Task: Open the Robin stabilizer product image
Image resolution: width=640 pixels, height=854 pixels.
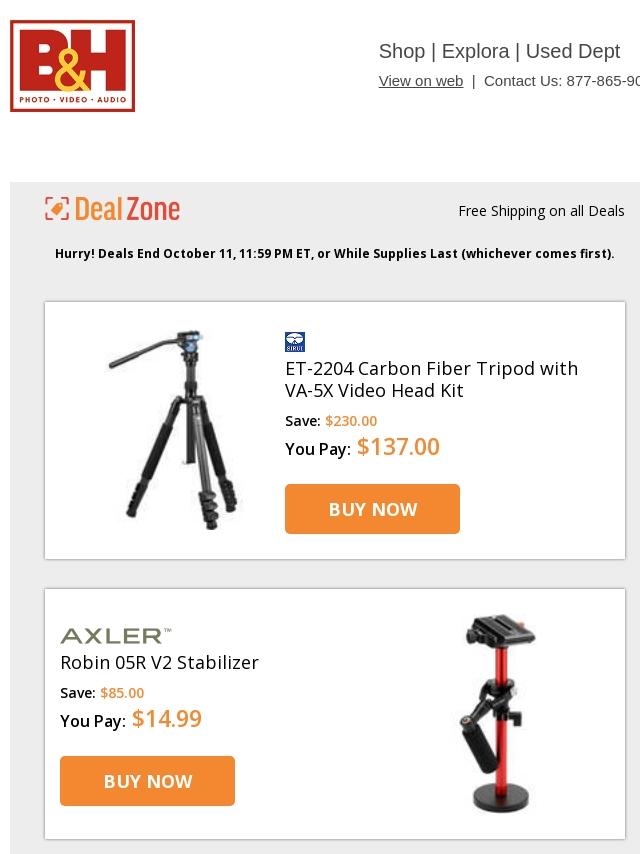Action: pos(497,713)
